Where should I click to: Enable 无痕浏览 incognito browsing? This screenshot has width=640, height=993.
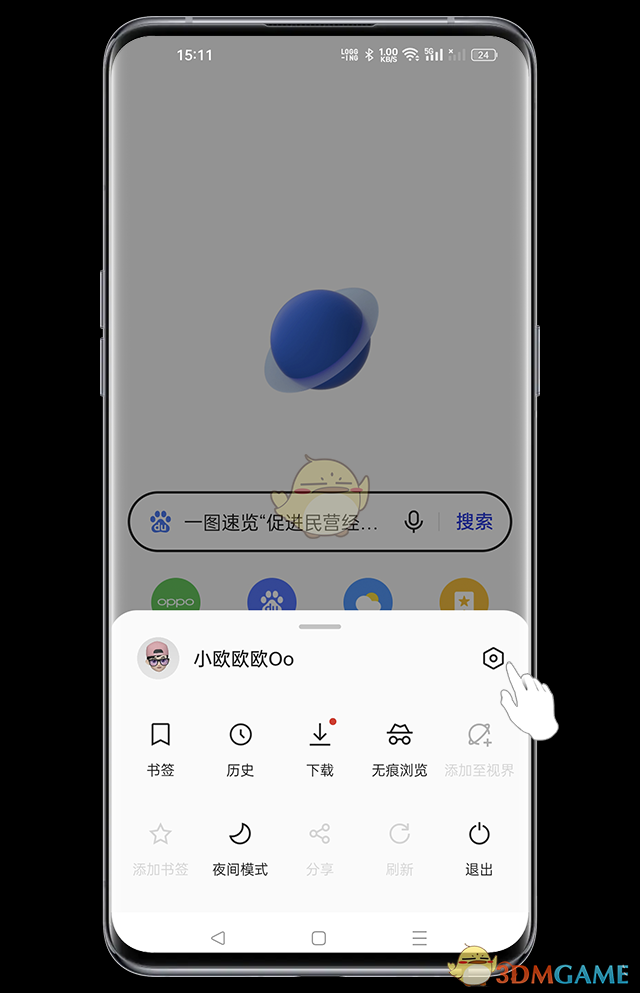(x=399, y=748)
